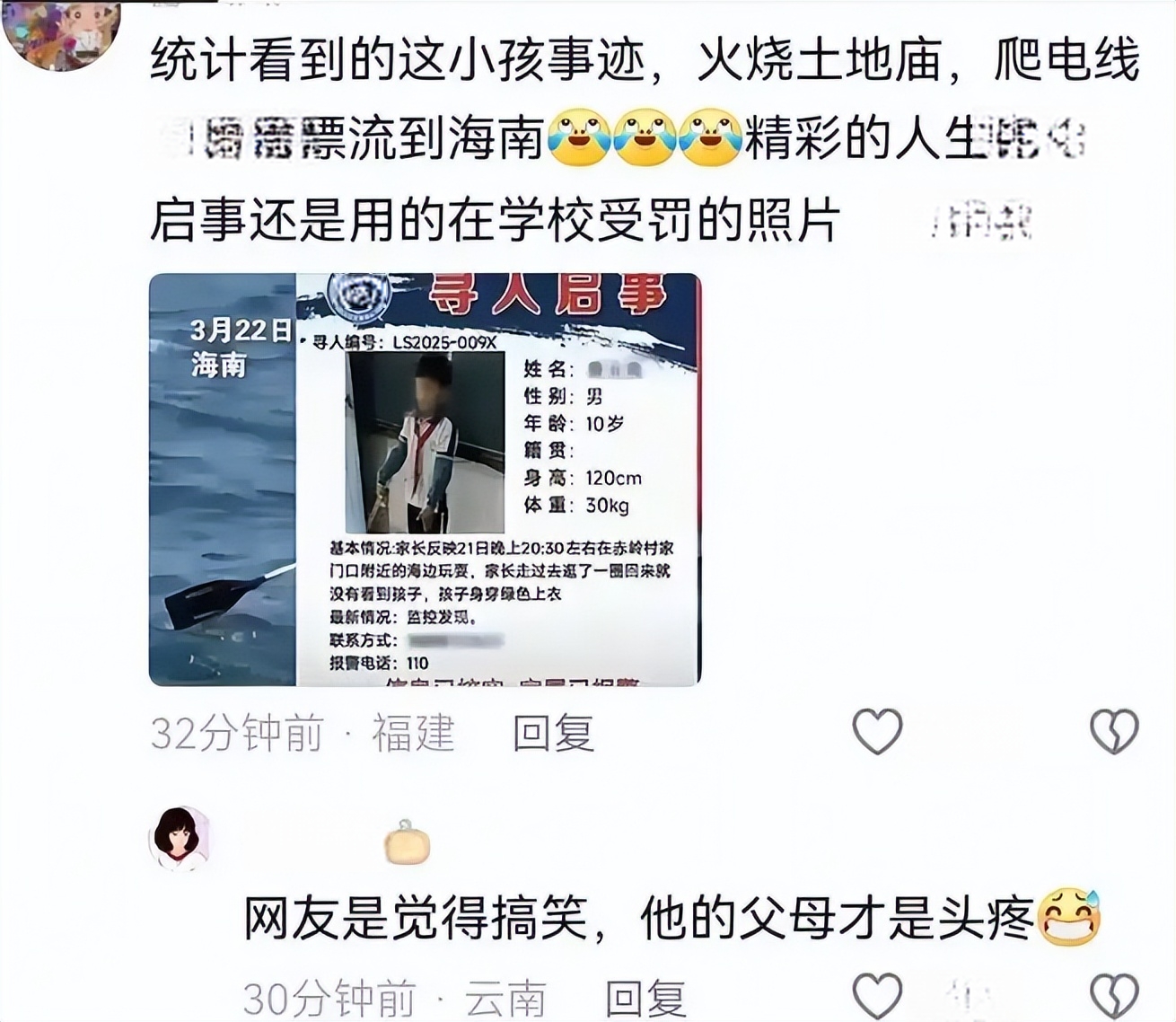Viewport: 1176px width, 1022px height.
Task: Dislike the comment from 云南
Action: (1114, 996)
